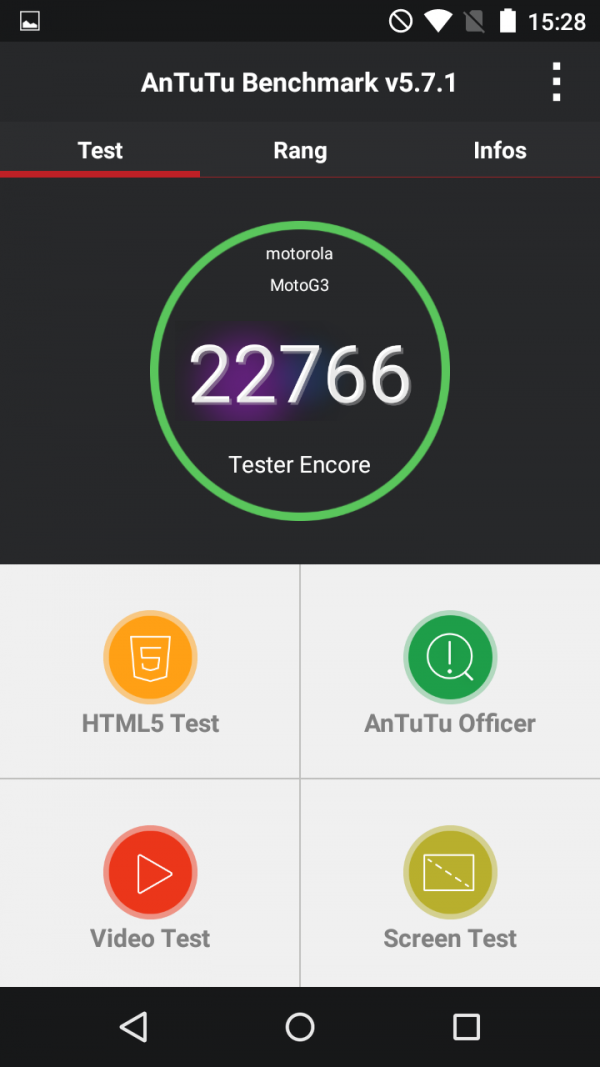Select the Test tab
Screen dimensions: 600x1067
click(x=100, y=150)
